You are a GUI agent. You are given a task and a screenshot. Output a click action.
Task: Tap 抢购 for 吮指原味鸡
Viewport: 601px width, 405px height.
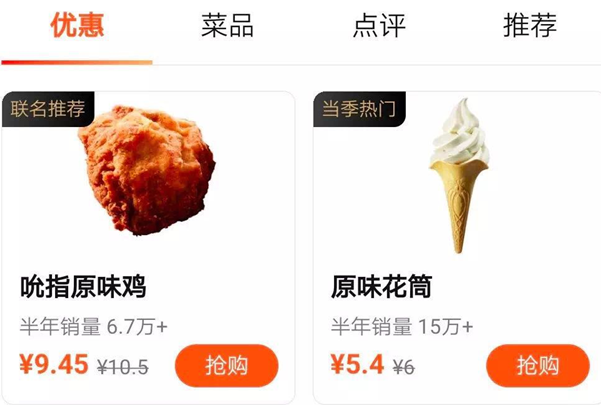226,365
